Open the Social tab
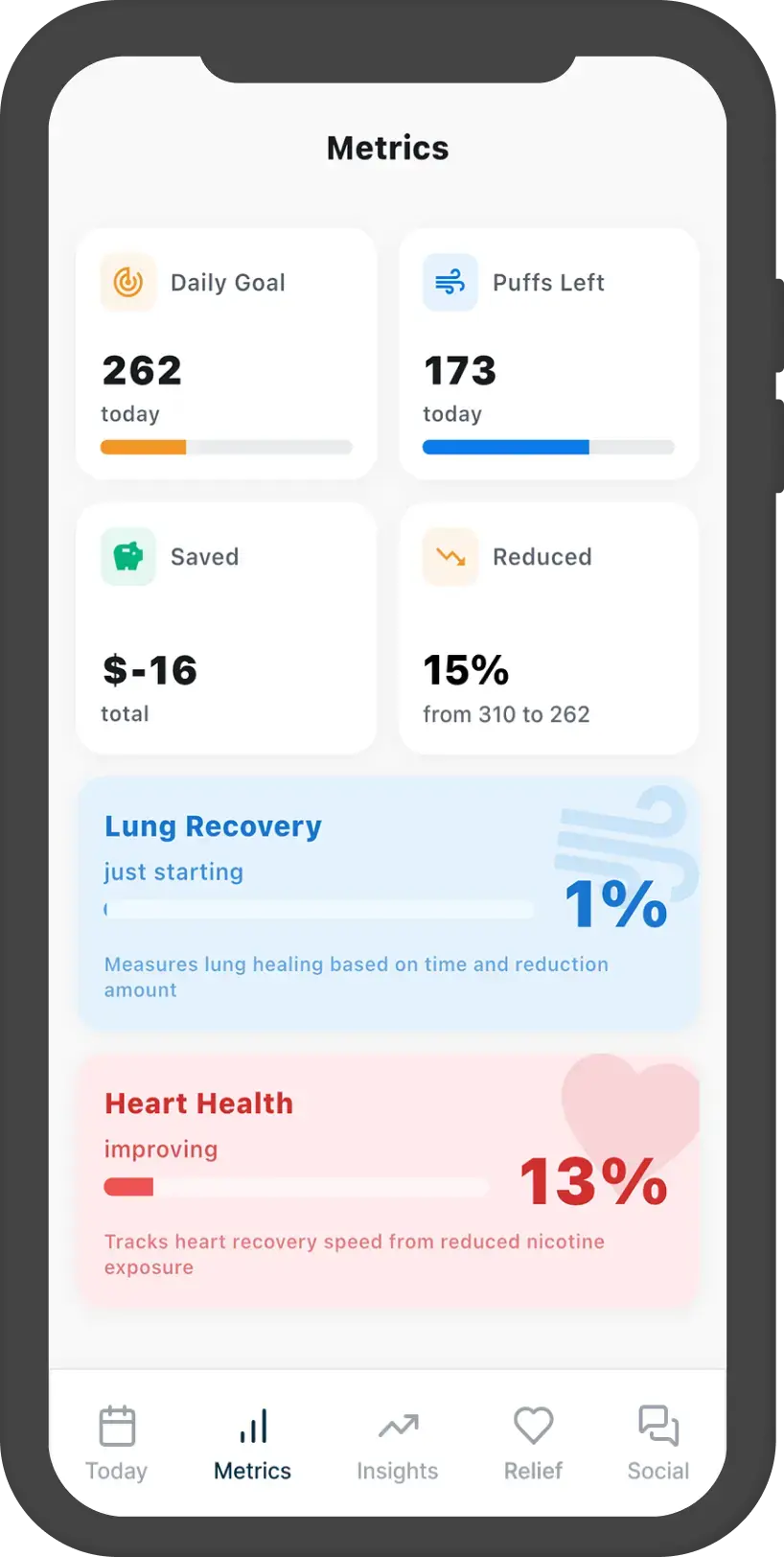This screenshot has width=784, height=1557. 658,1443
